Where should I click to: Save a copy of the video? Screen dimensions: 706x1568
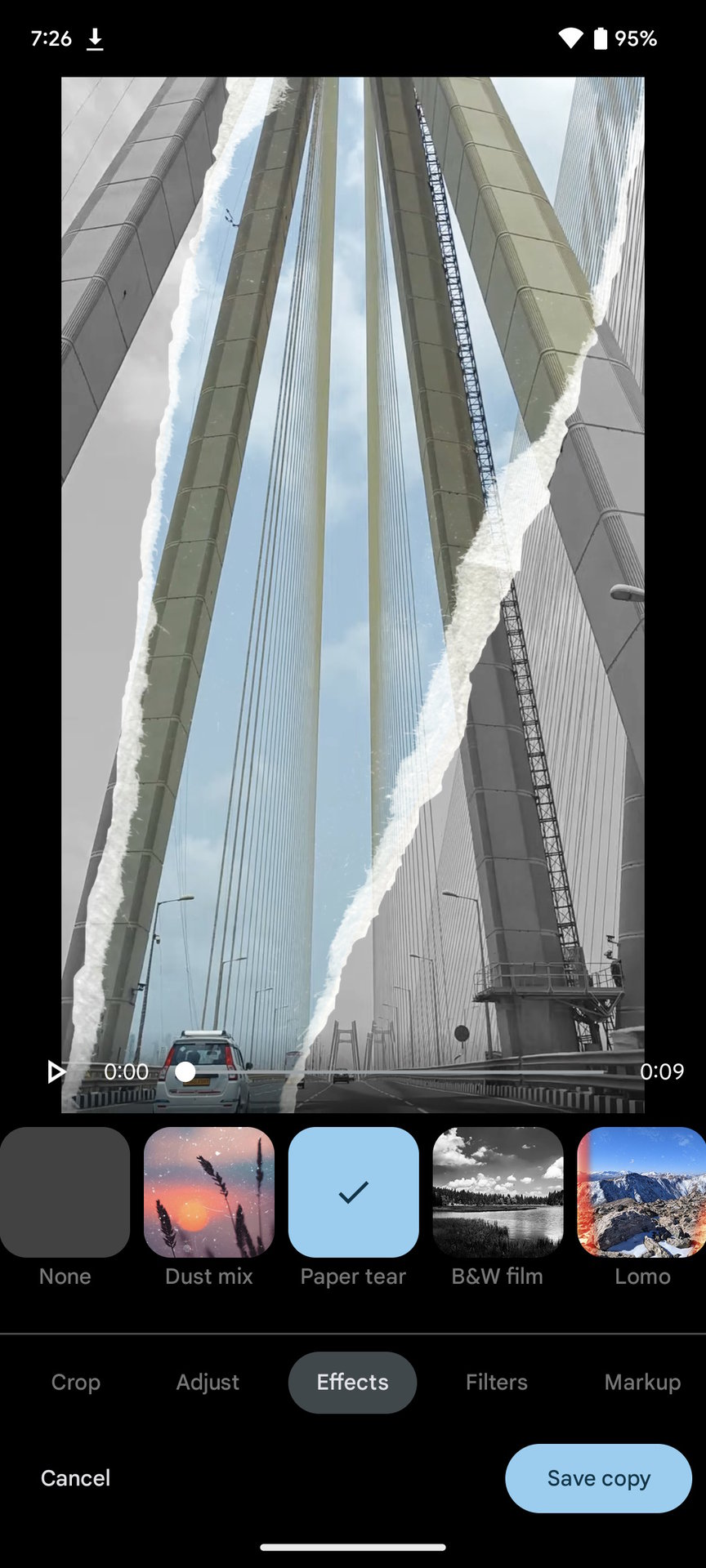pos(598,1478)
